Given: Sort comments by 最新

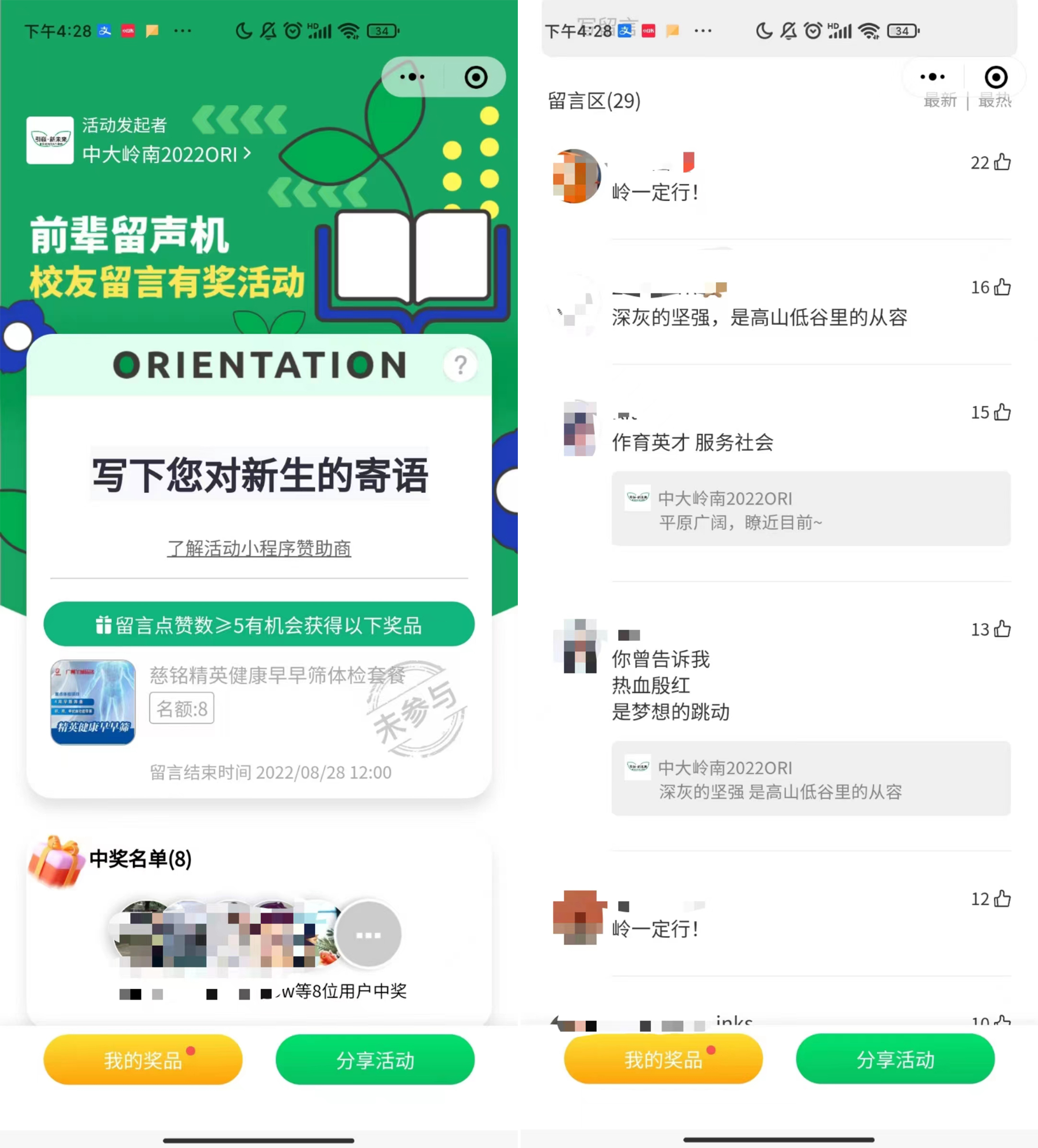Looking at the screenshot, I should [x=939, y=101].
